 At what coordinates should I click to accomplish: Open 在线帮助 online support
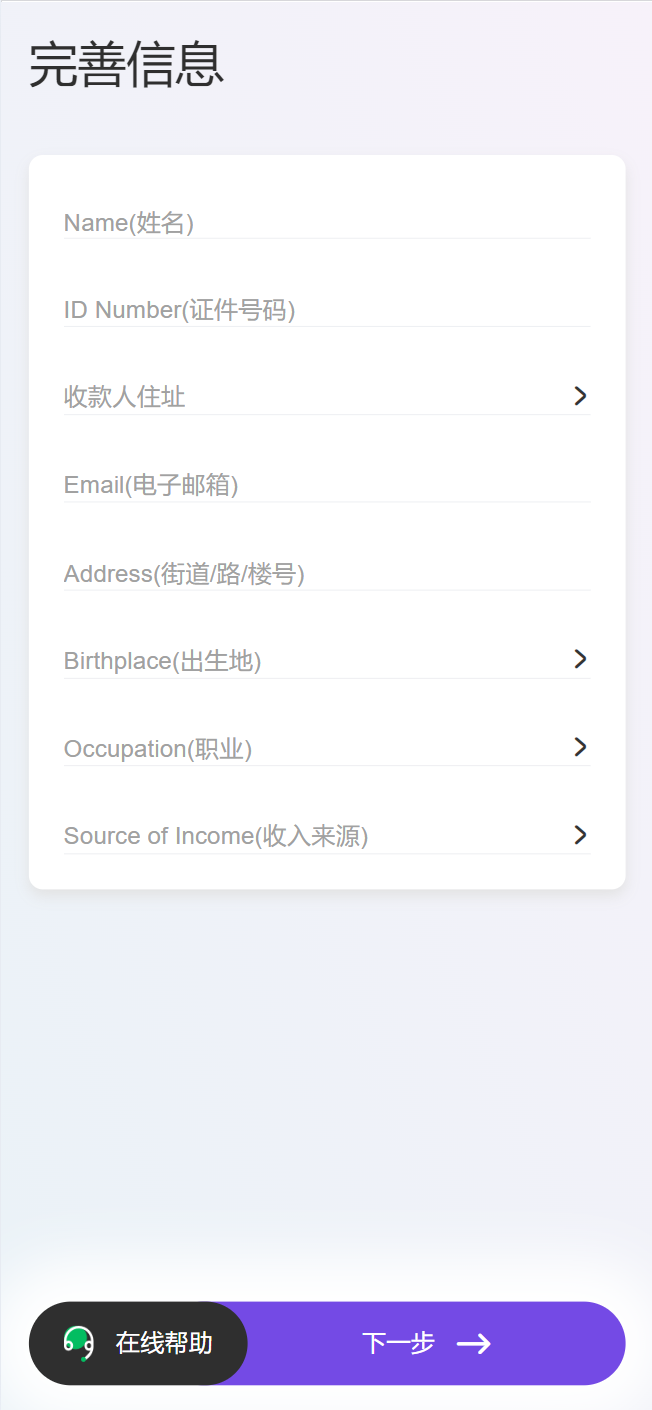[138, 1343]
